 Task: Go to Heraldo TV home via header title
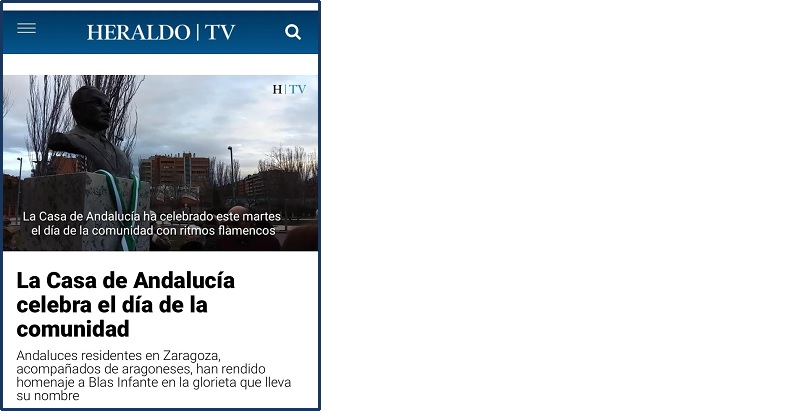coord(161,32)
